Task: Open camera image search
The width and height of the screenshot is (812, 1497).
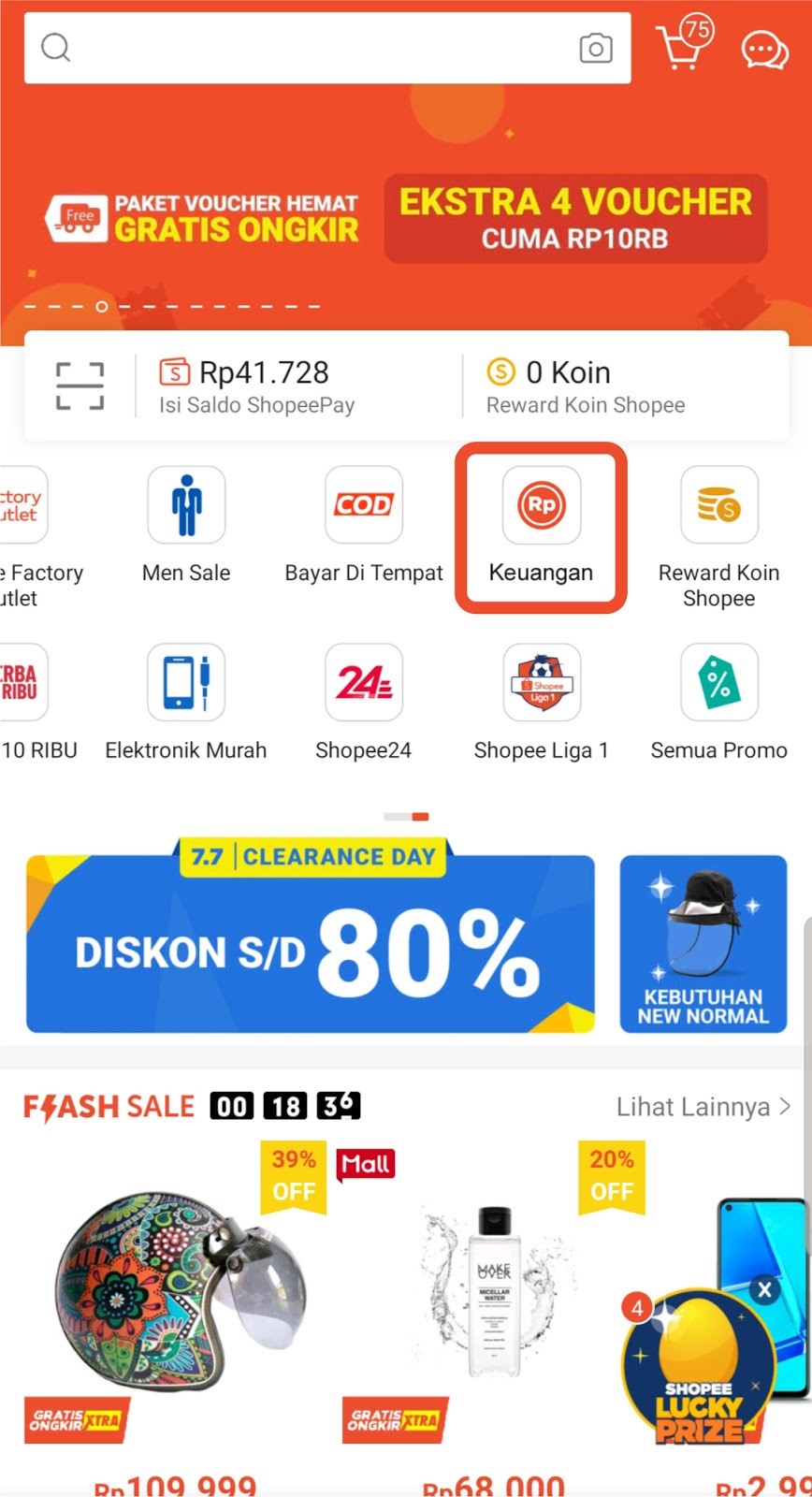Action: (x=595, y=48)
